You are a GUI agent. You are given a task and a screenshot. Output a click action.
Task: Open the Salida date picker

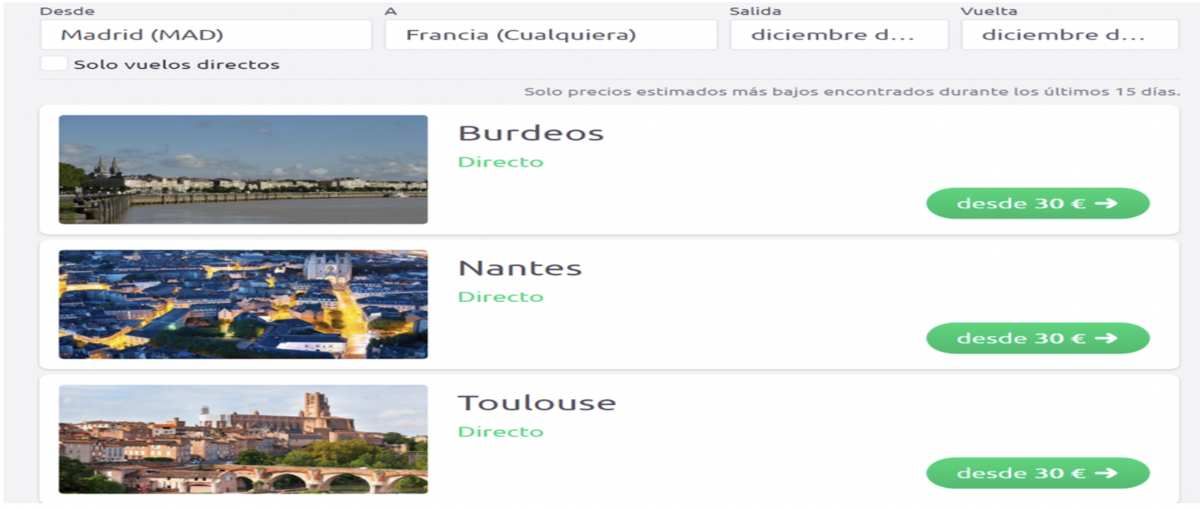(x=838, y=35)
